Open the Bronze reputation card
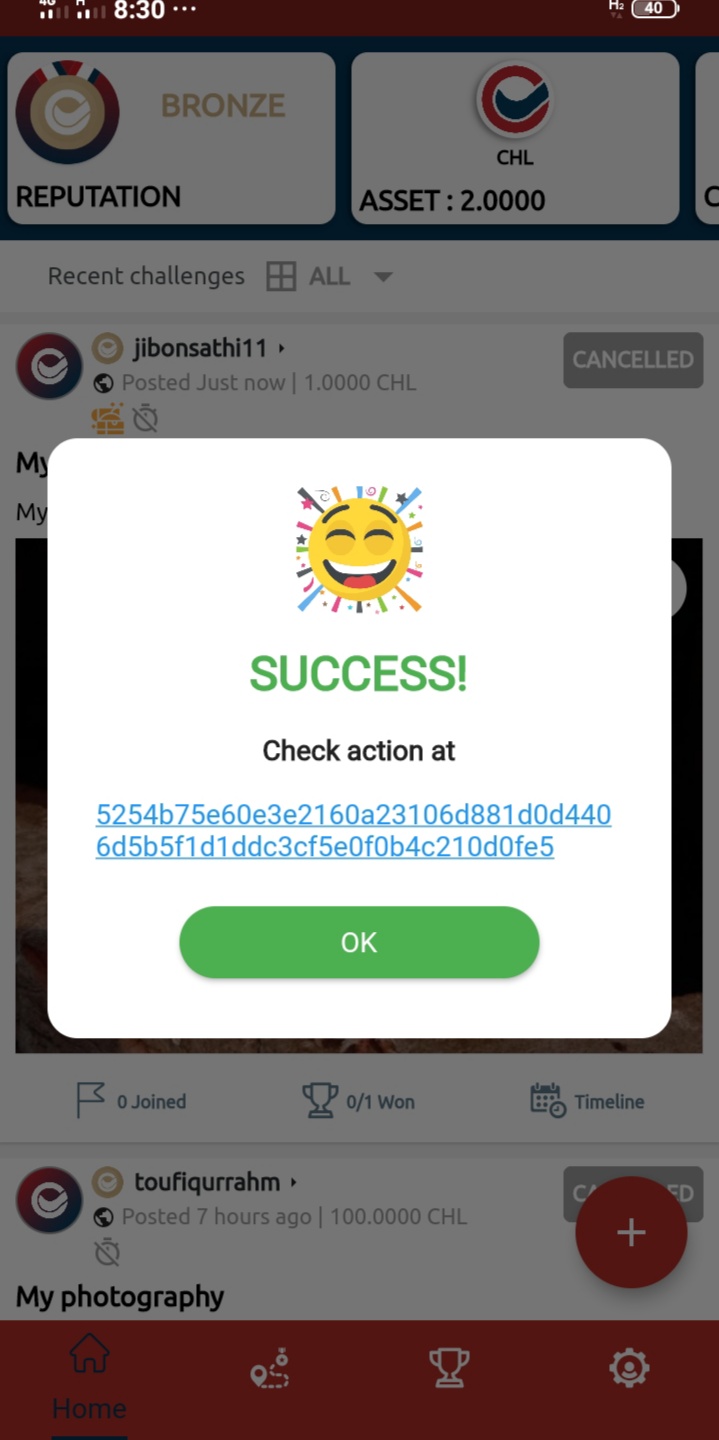 pyautogui.click(x=171, y=138)
